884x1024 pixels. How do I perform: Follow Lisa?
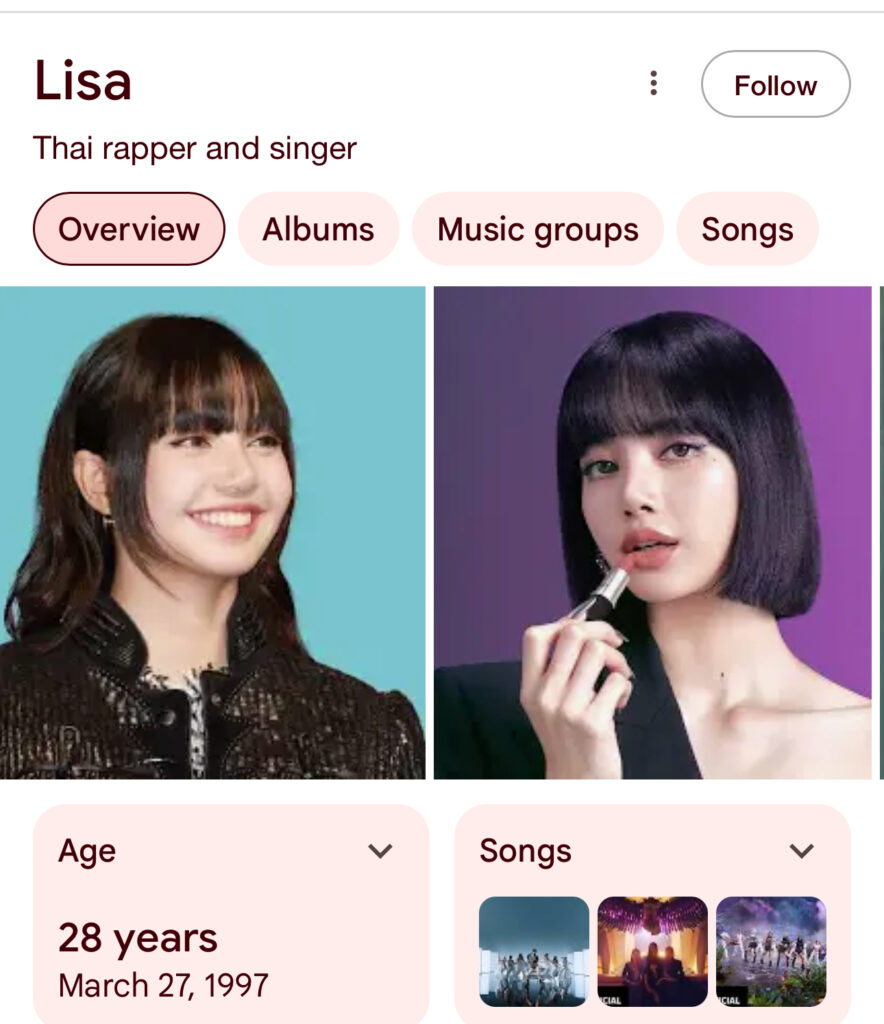point(775,85)
